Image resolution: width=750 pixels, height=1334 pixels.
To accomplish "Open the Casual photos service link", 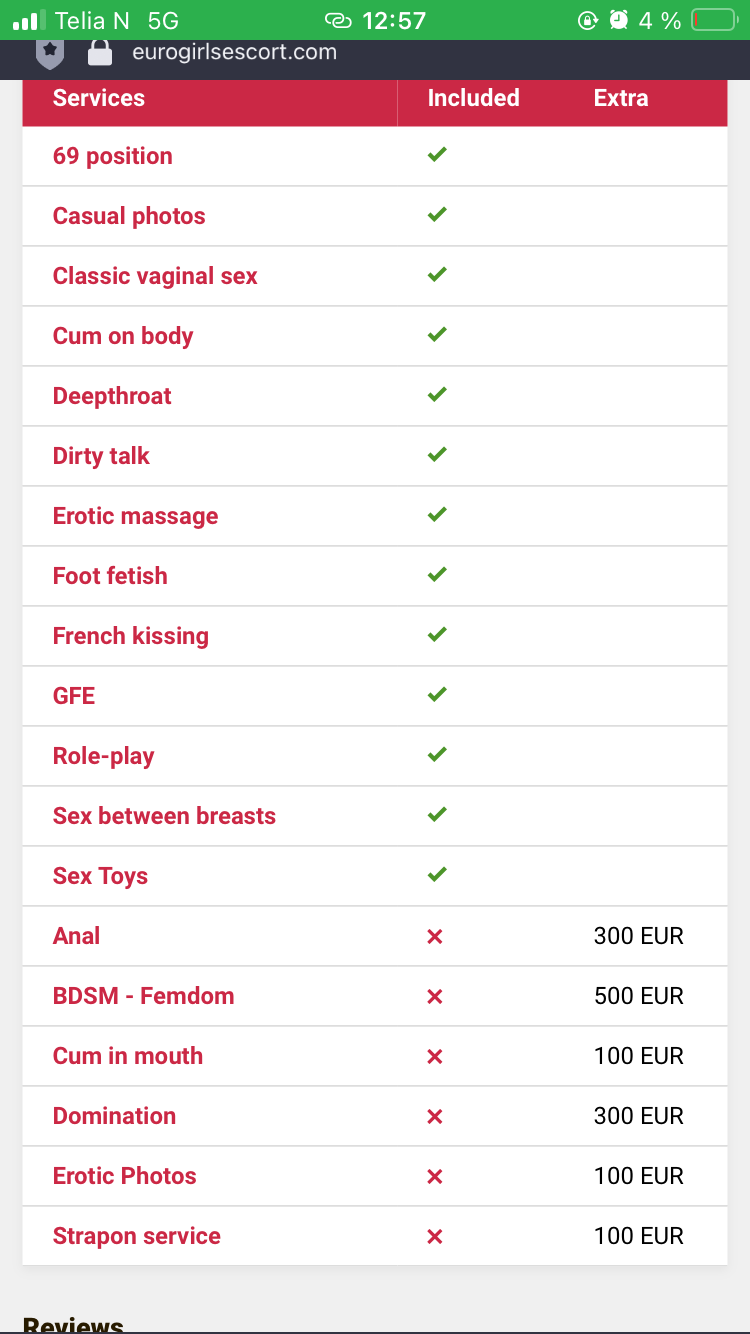I will click(129, 216).
